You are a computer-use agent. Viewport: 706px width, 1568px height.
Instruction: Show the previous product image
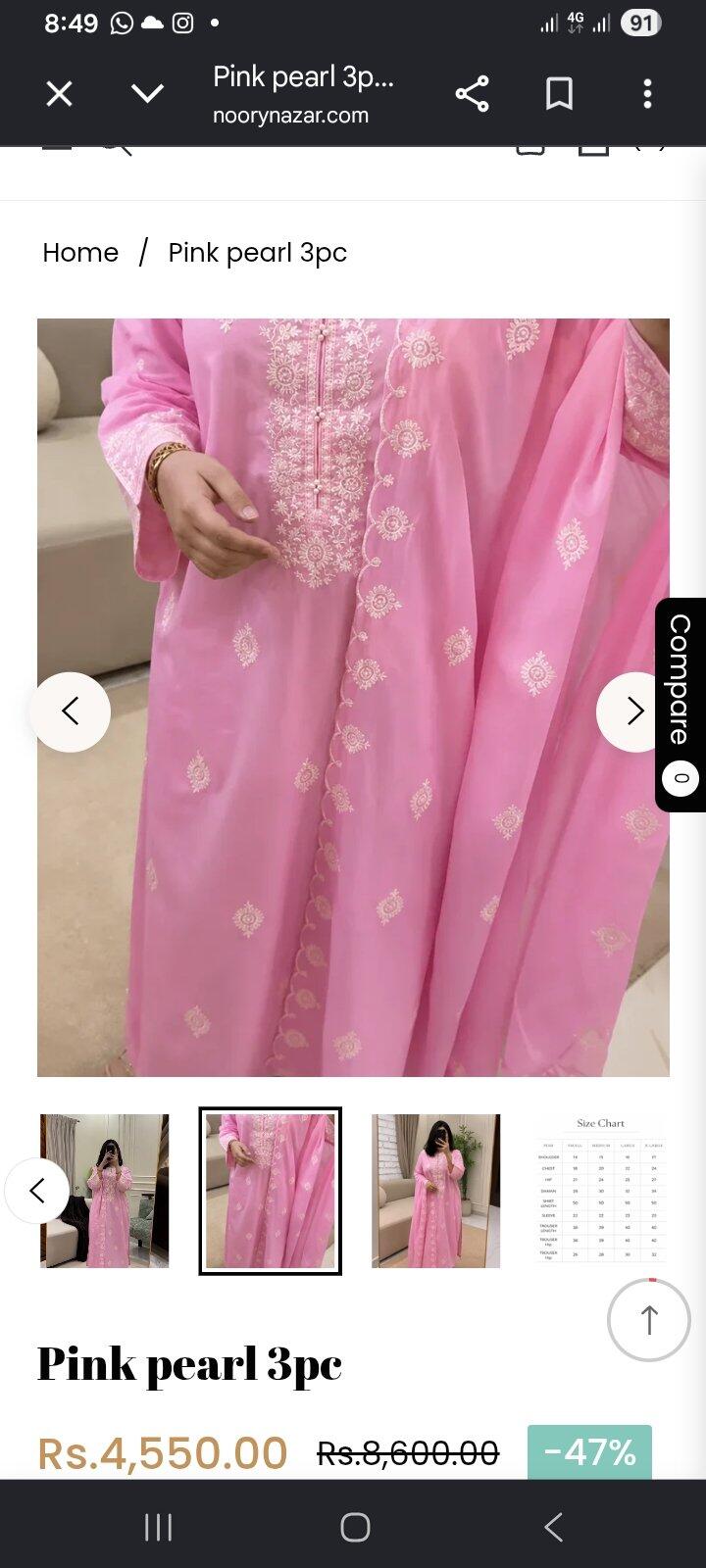[70, 710]
